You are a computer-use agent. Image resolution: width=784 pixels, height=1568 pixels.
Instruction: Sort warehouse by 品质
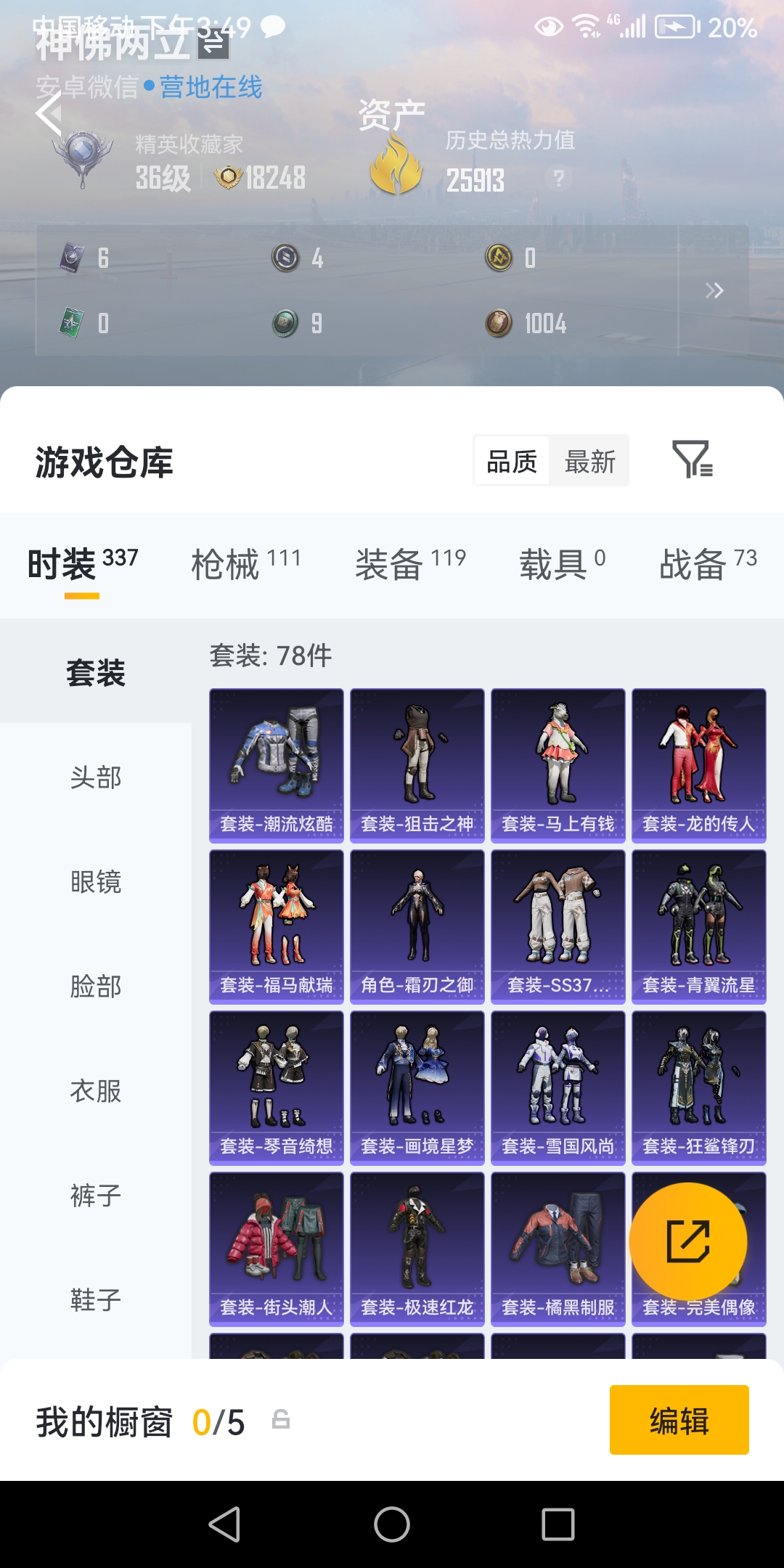point(512,462)
